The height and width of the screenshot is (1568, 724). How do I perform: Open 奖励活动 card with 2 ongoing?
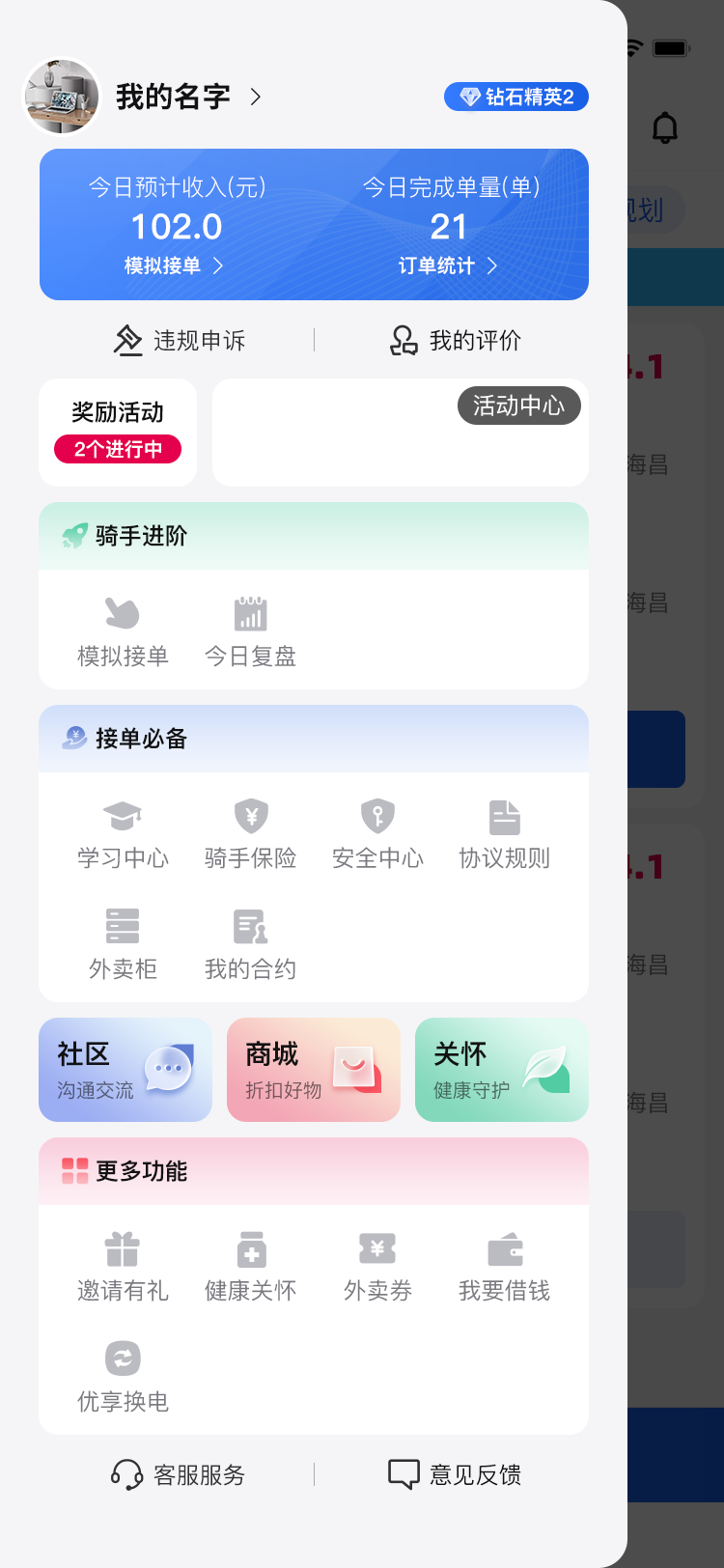click(118, 432)
